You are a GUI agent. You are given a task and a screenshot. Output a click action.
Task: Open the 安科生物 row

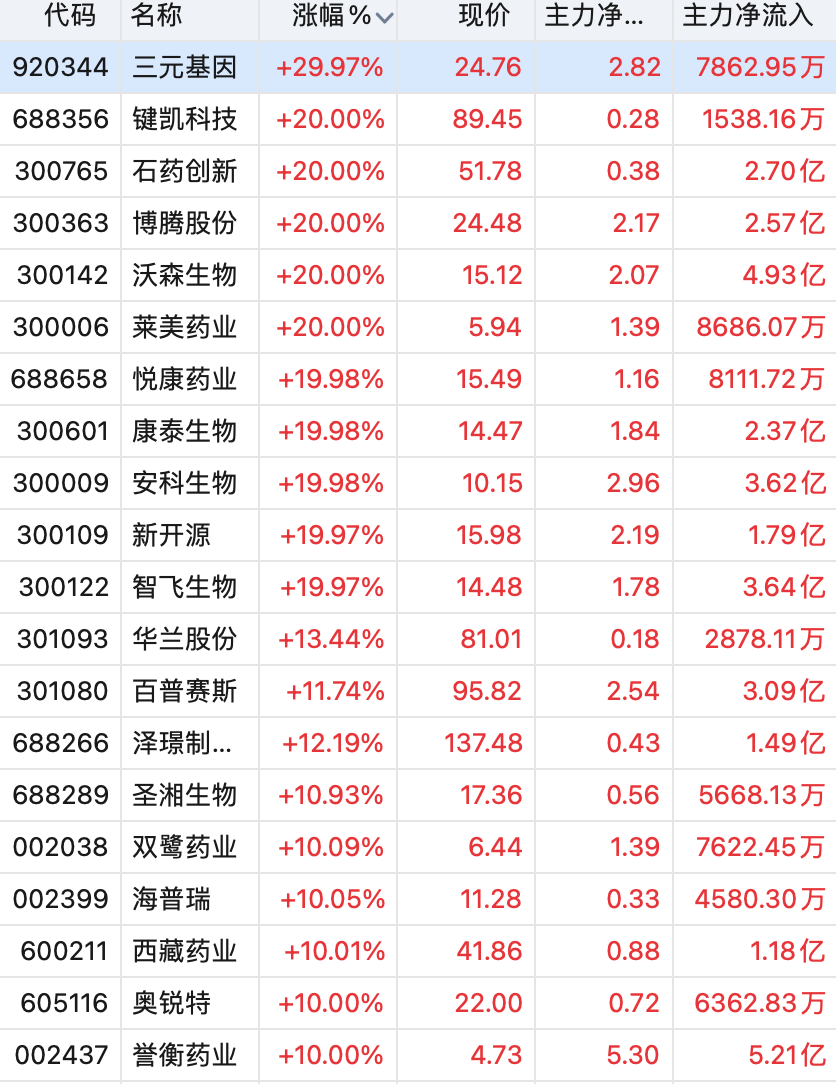[x=418, y=483]
